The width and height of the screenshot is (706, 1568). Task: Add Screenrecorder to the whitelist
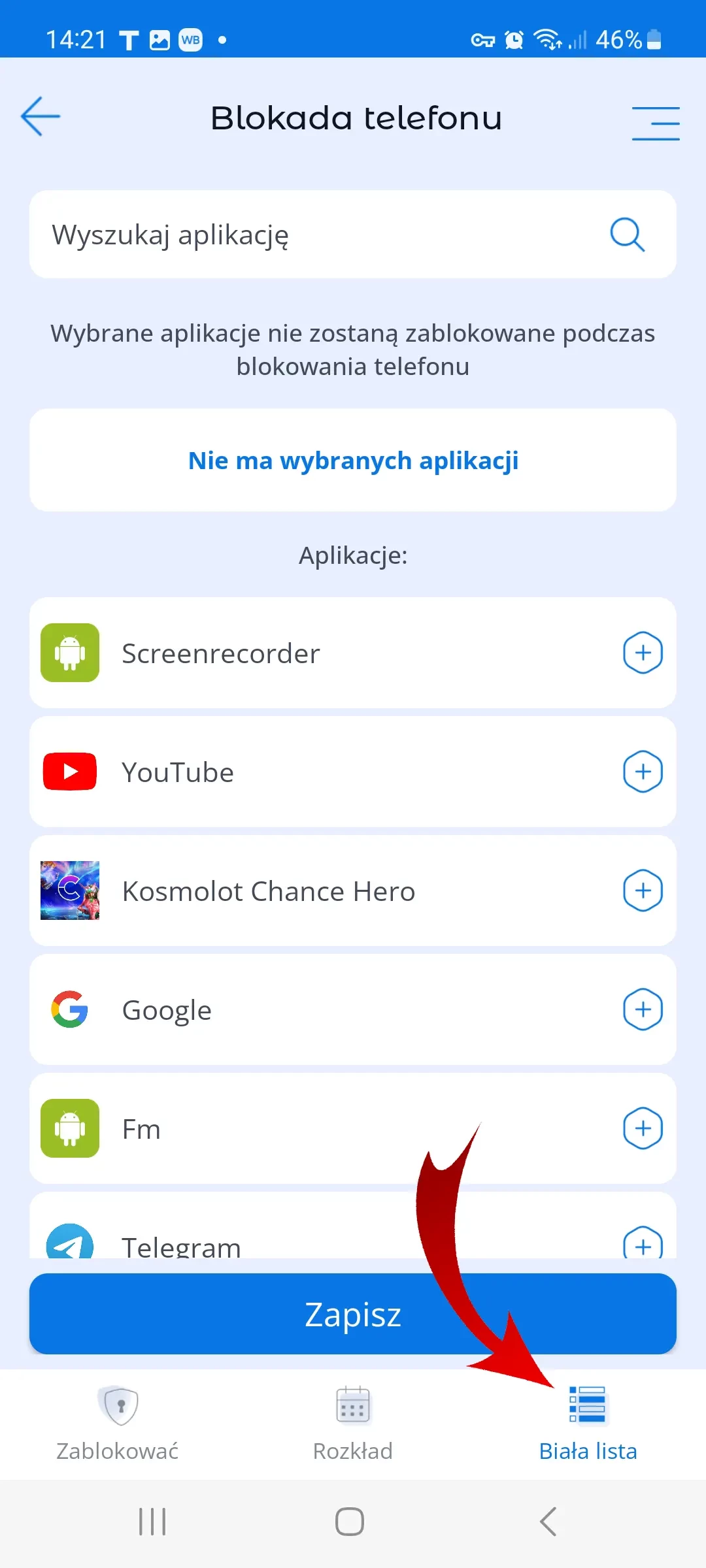click(643, 653)
